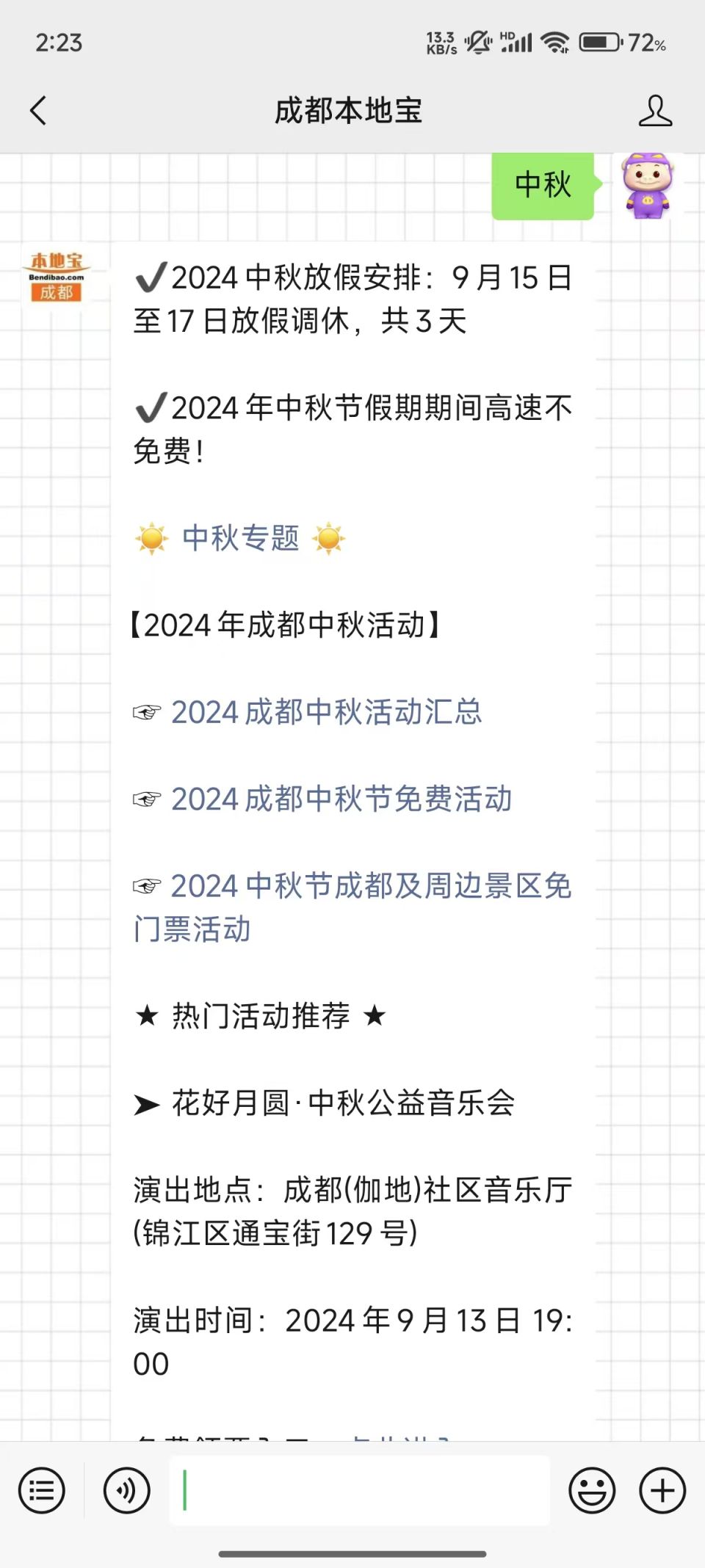The width and height of the screenshot is (705, 1568).
Task: Open the 2024成都中秋节免费活动 link
Action: 341,799
